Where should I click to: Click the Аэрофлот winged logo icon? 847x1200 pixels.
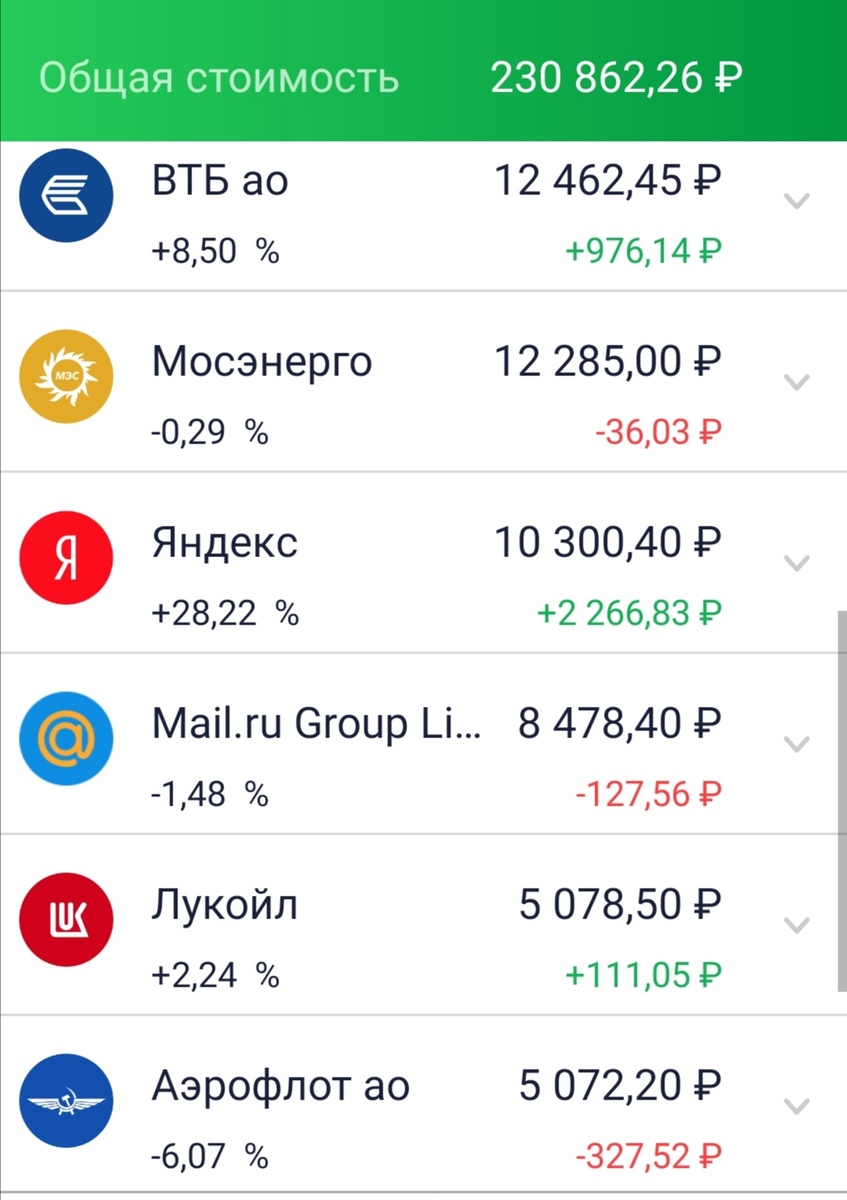coord(66,1100)
